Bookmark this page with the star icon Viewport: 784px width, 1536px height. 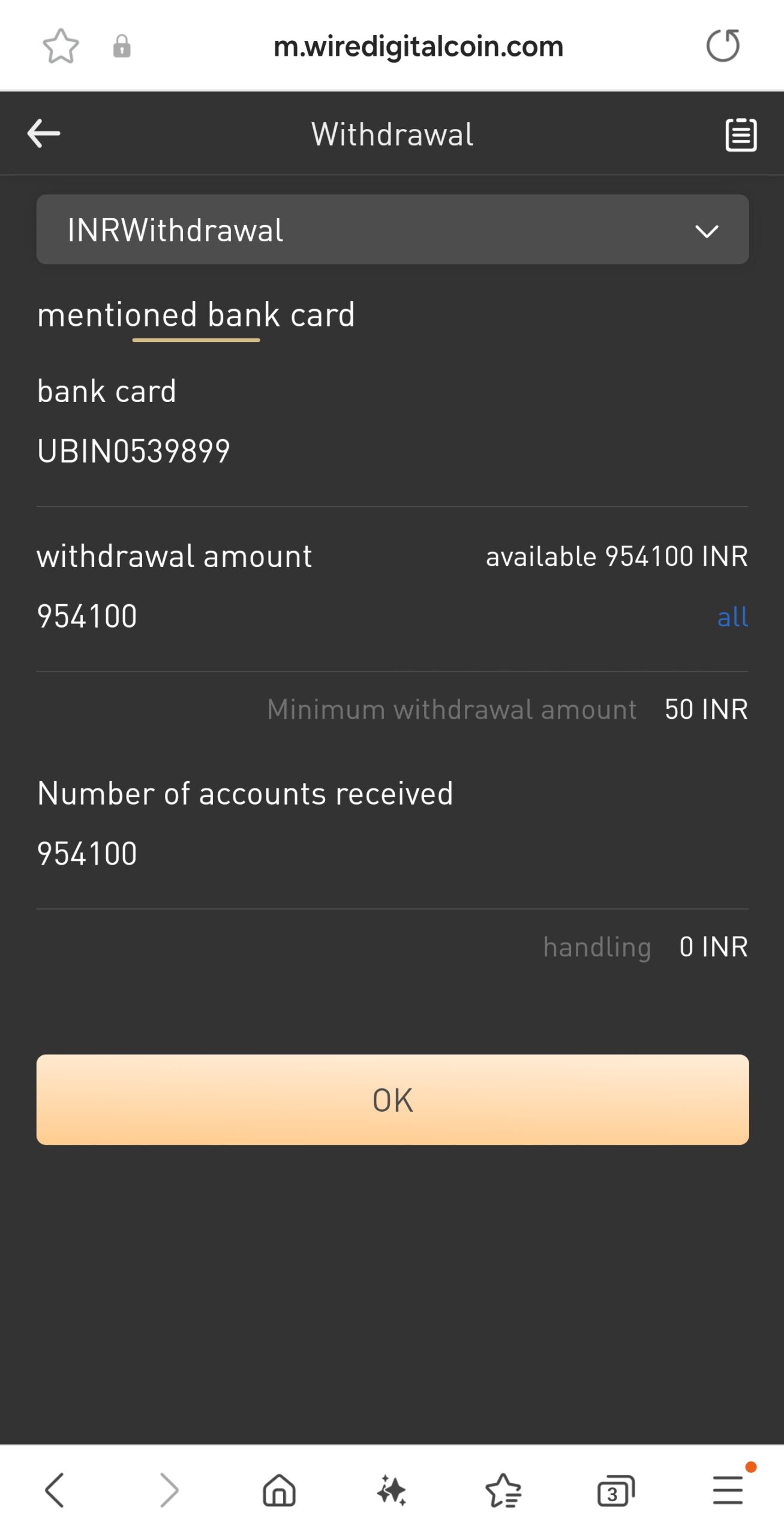point(61,46)
